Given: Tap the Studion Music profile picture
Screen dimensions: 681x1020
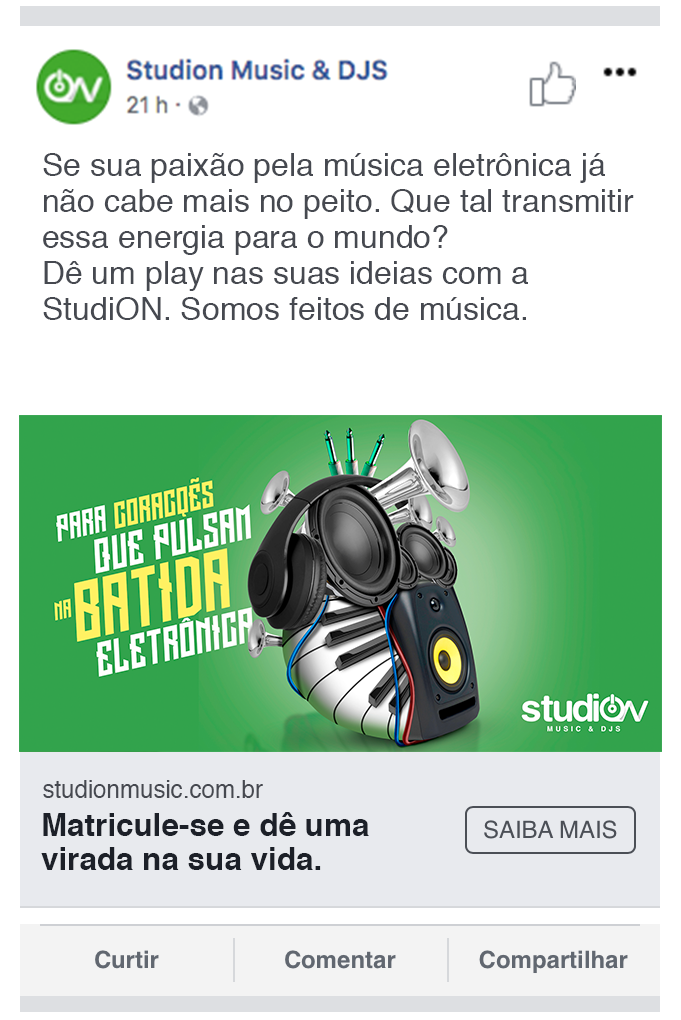Looking at the screenshot, I should (73, 87).
